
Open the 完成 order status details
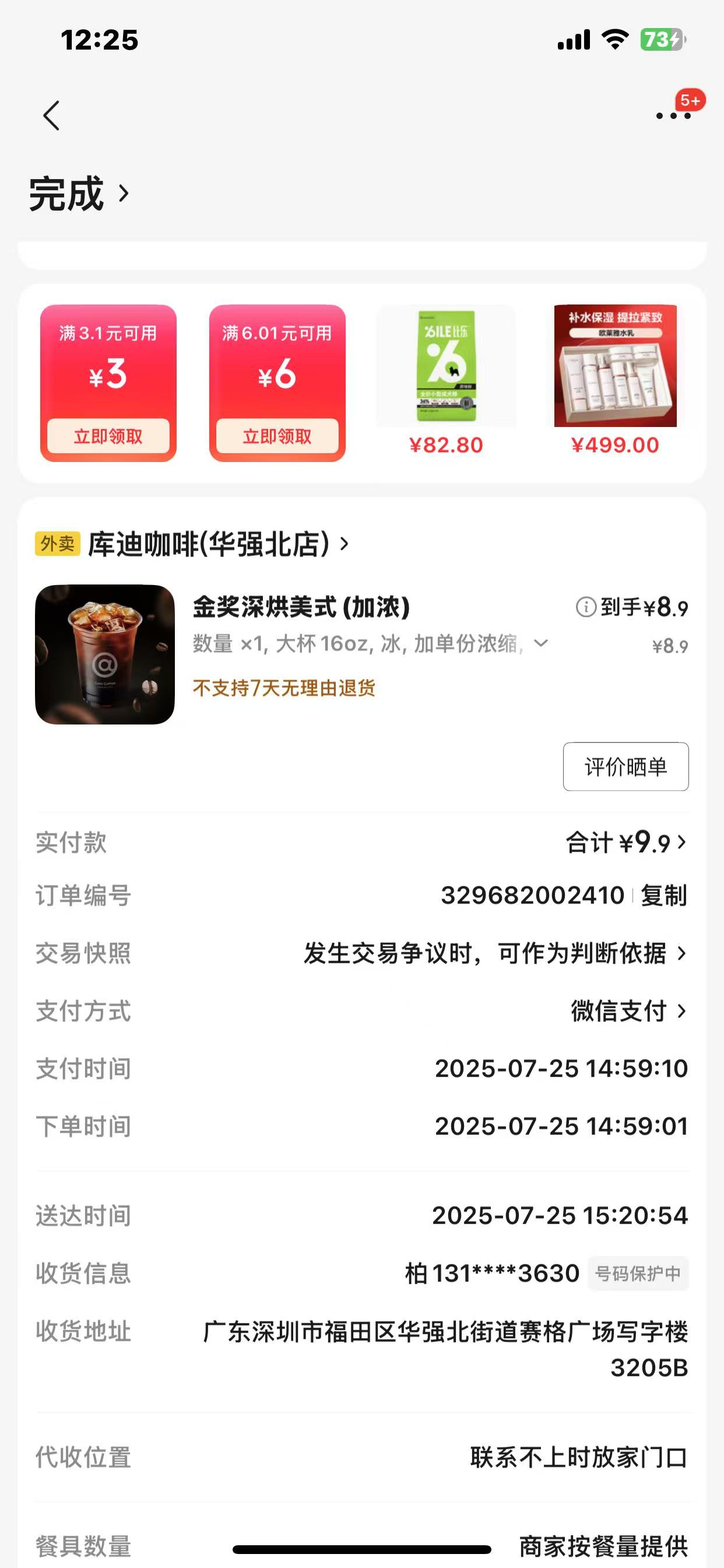click(x=79, y=194)
